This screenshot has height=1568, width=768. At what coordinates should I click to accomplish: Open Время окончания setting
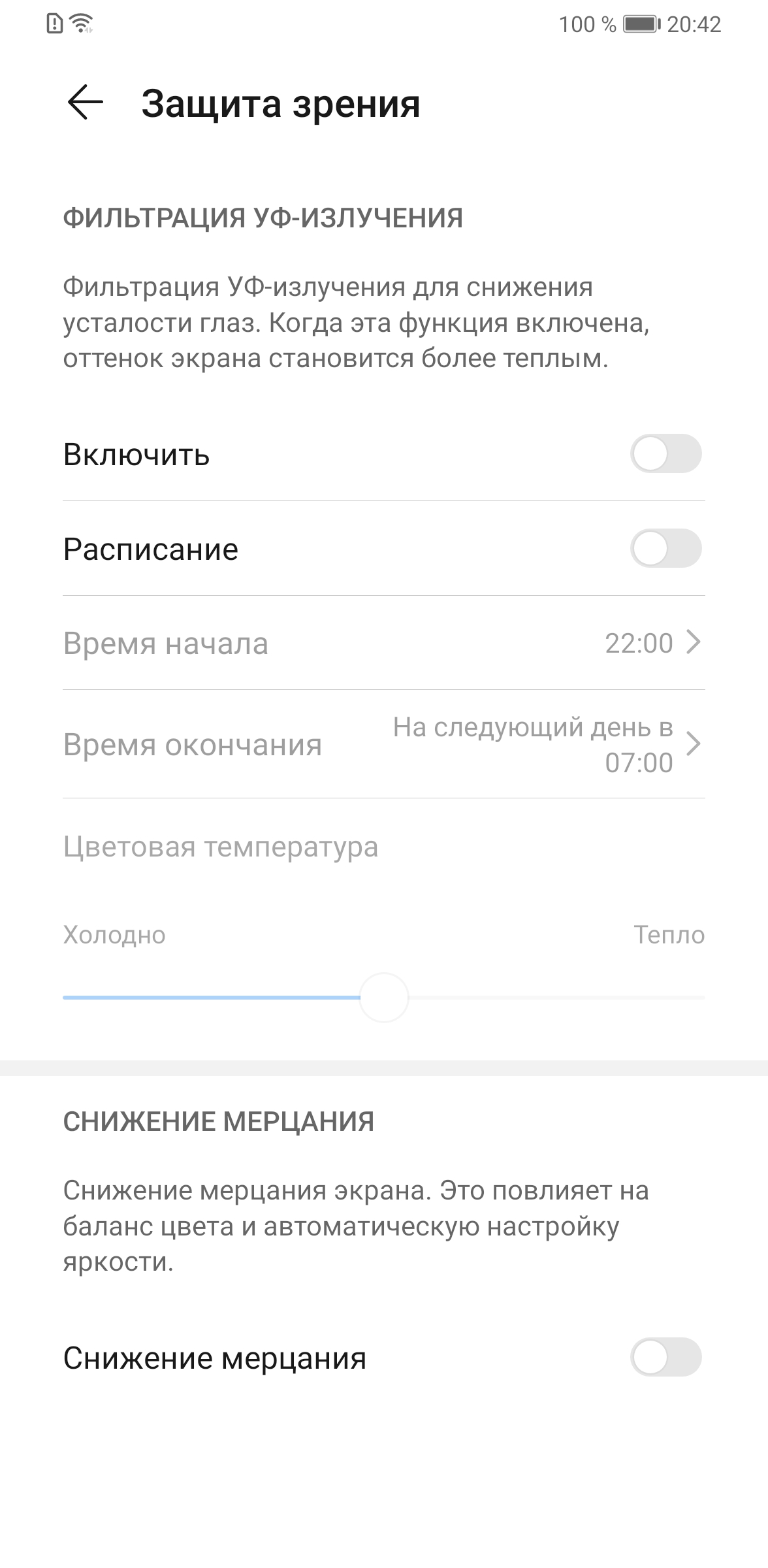[384, 744]
